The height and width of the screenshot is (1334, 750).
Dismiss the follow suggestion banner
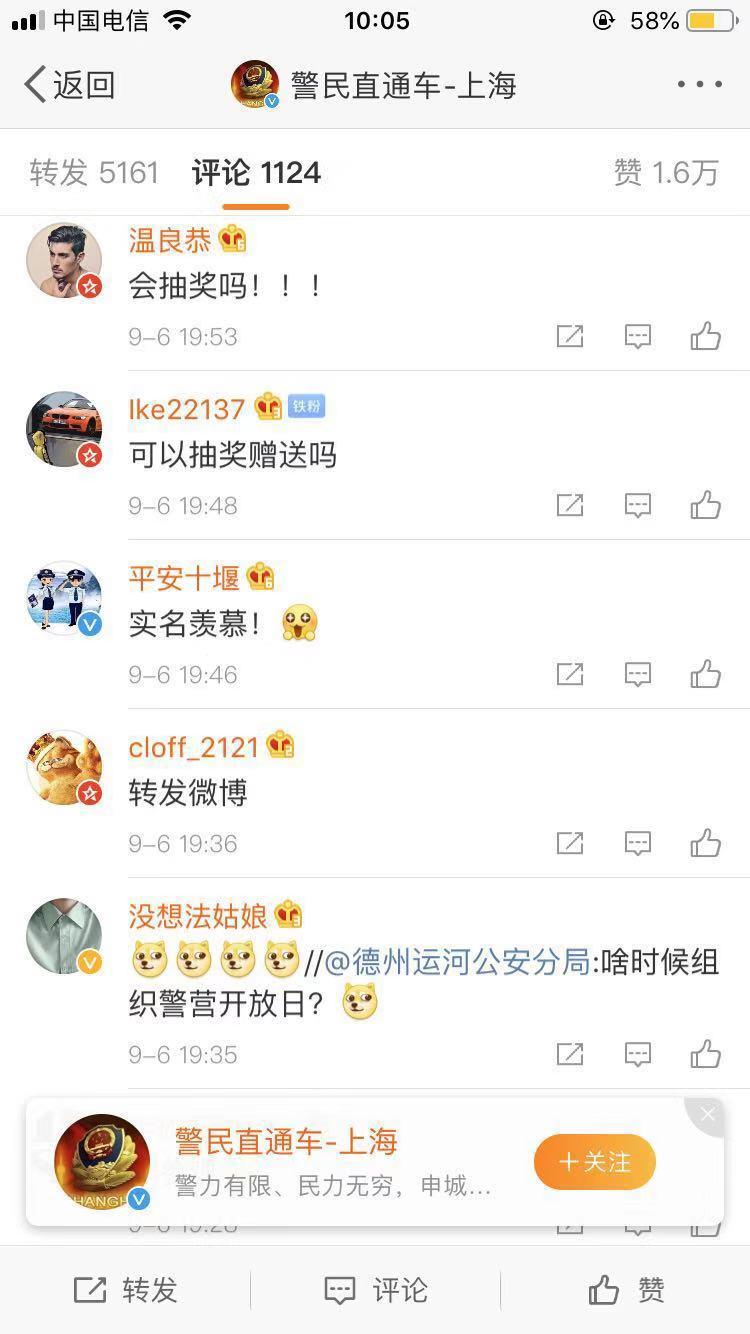(707, 1114)
